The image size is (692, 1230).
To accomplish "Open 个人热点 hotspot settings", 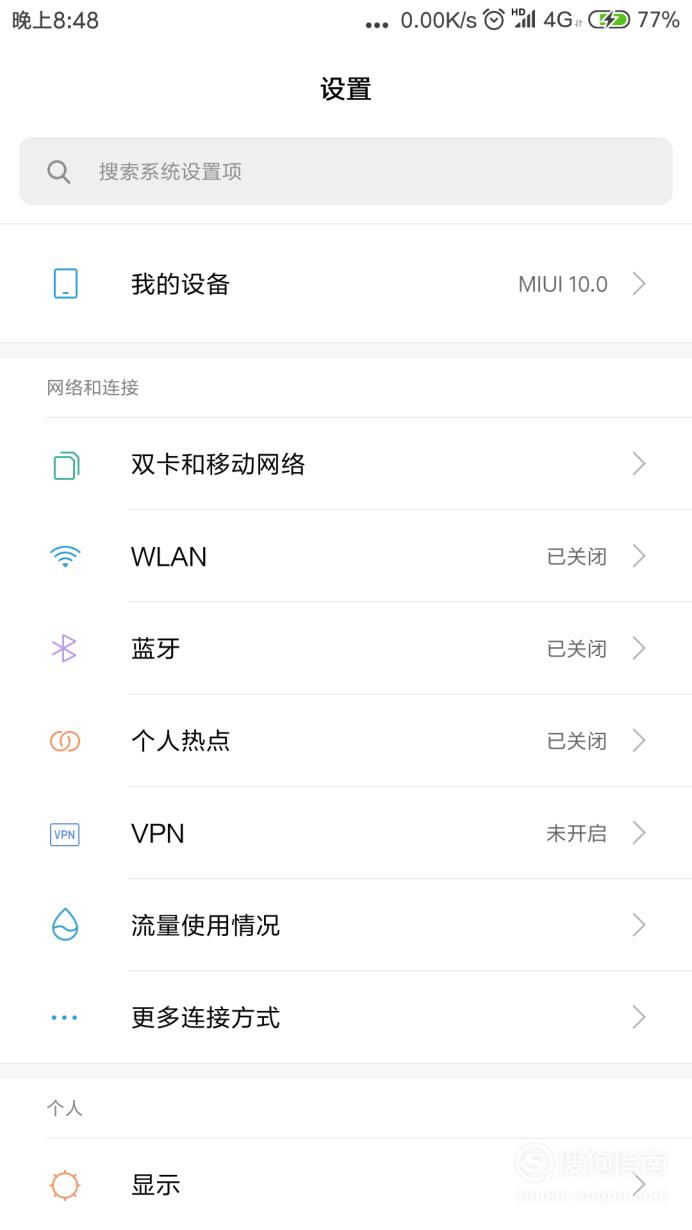I will 346,740.
